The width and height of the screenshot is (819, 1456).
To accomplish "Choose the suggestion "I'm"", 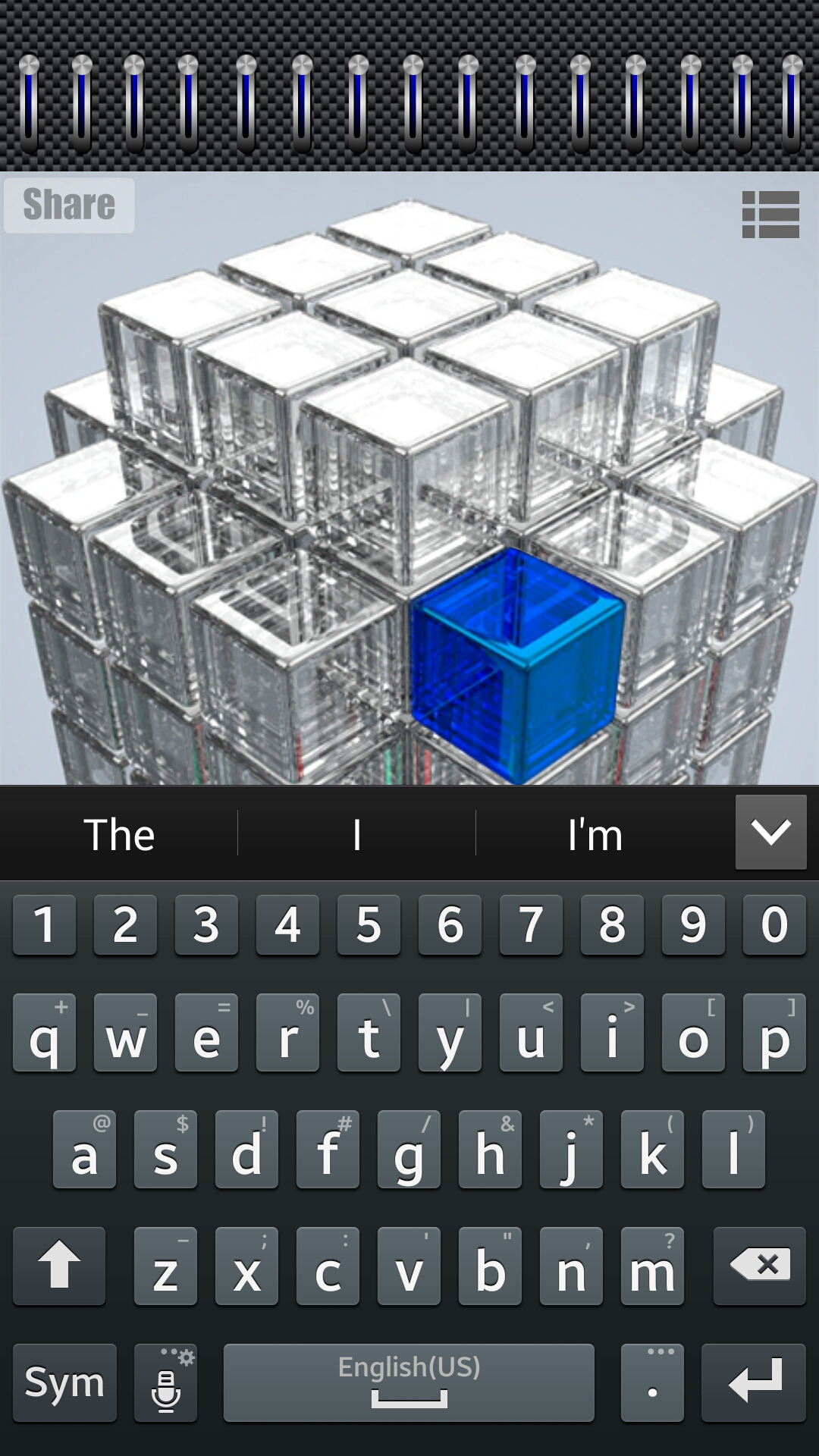I will pyautogui.click(x=595, y=834).
